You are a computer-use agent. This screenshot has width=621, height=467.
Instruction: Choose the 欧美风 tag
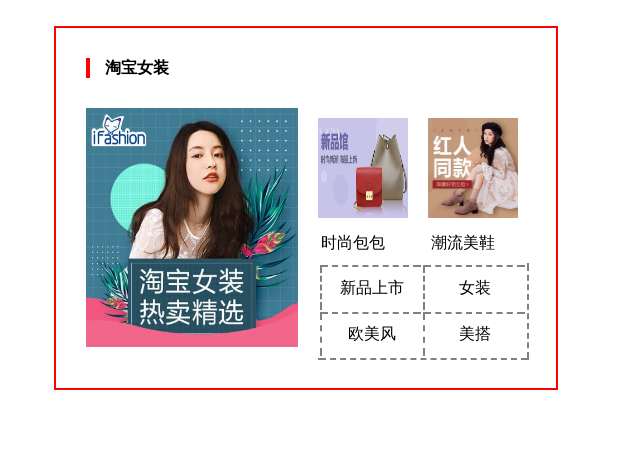tap(372, 334)
